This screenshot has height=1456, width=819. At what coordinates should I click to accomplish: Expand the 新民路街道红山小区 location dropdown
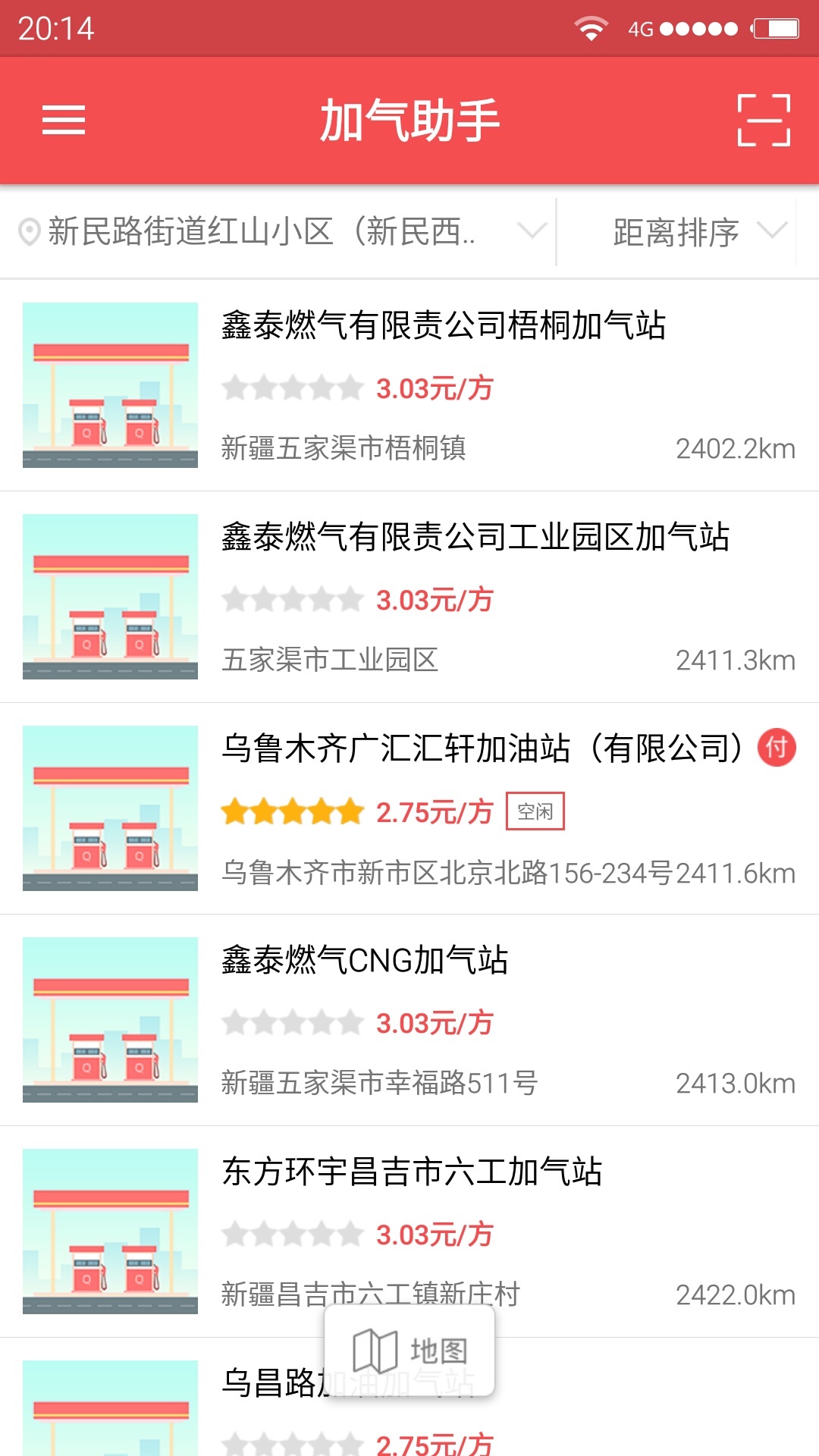pos(281,232)
